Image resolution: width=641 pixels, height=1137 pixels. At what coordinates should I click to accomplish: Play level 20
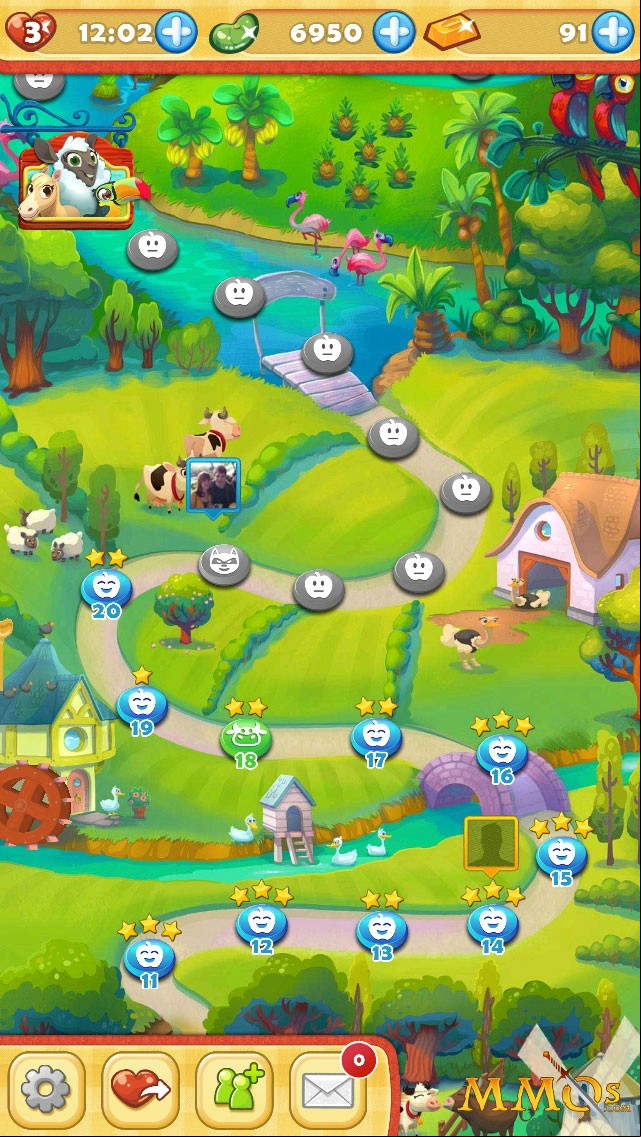(x=106, y=590)
